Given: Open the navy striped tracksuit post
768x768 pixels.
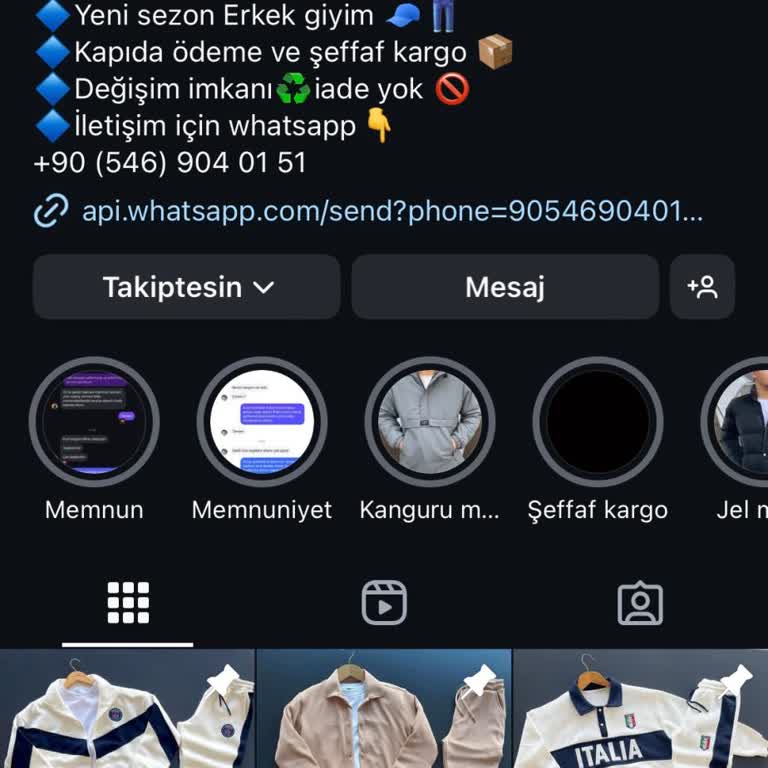Looking at the screenshot, I should [x=126, y=710].
